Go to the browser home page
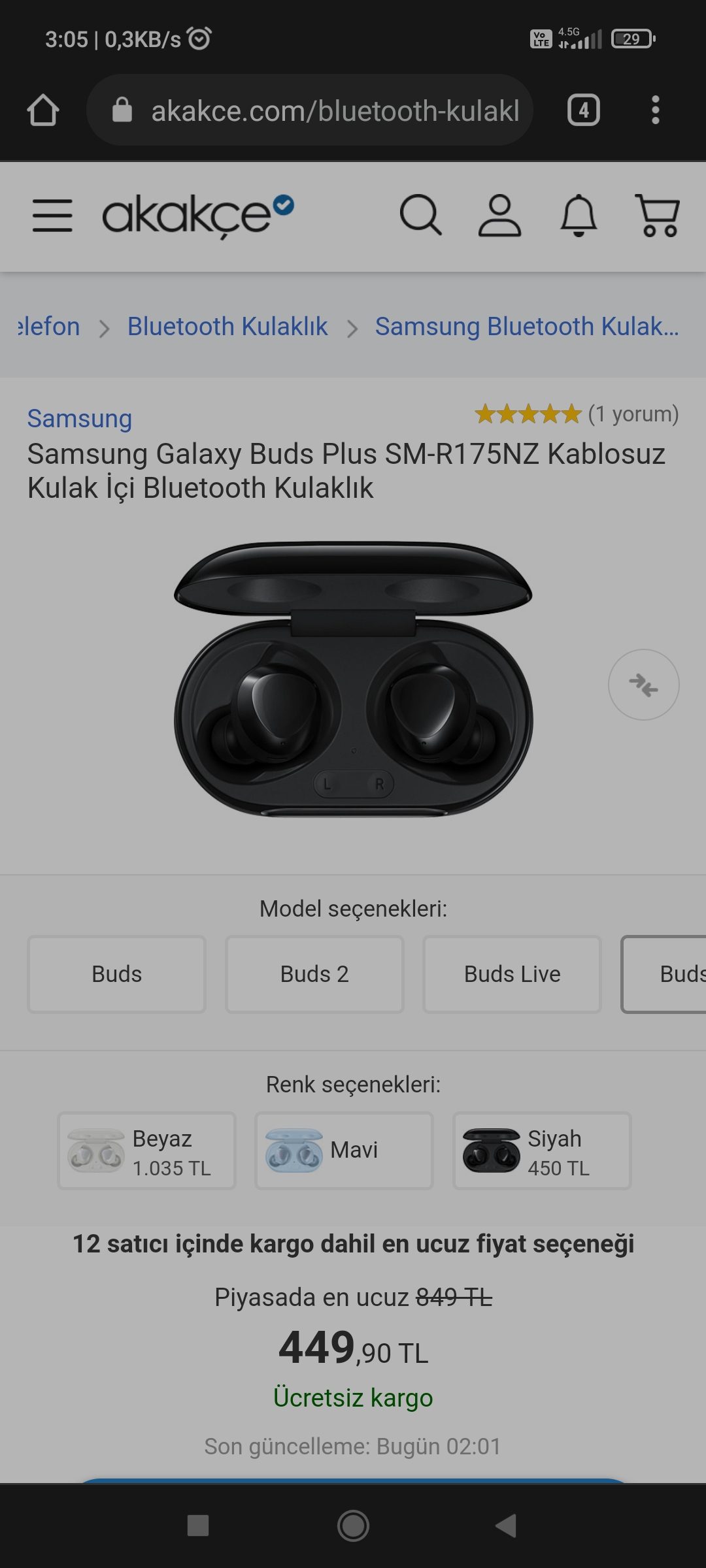The height and width of the screenshot is (1568, 706). [43, 110]
